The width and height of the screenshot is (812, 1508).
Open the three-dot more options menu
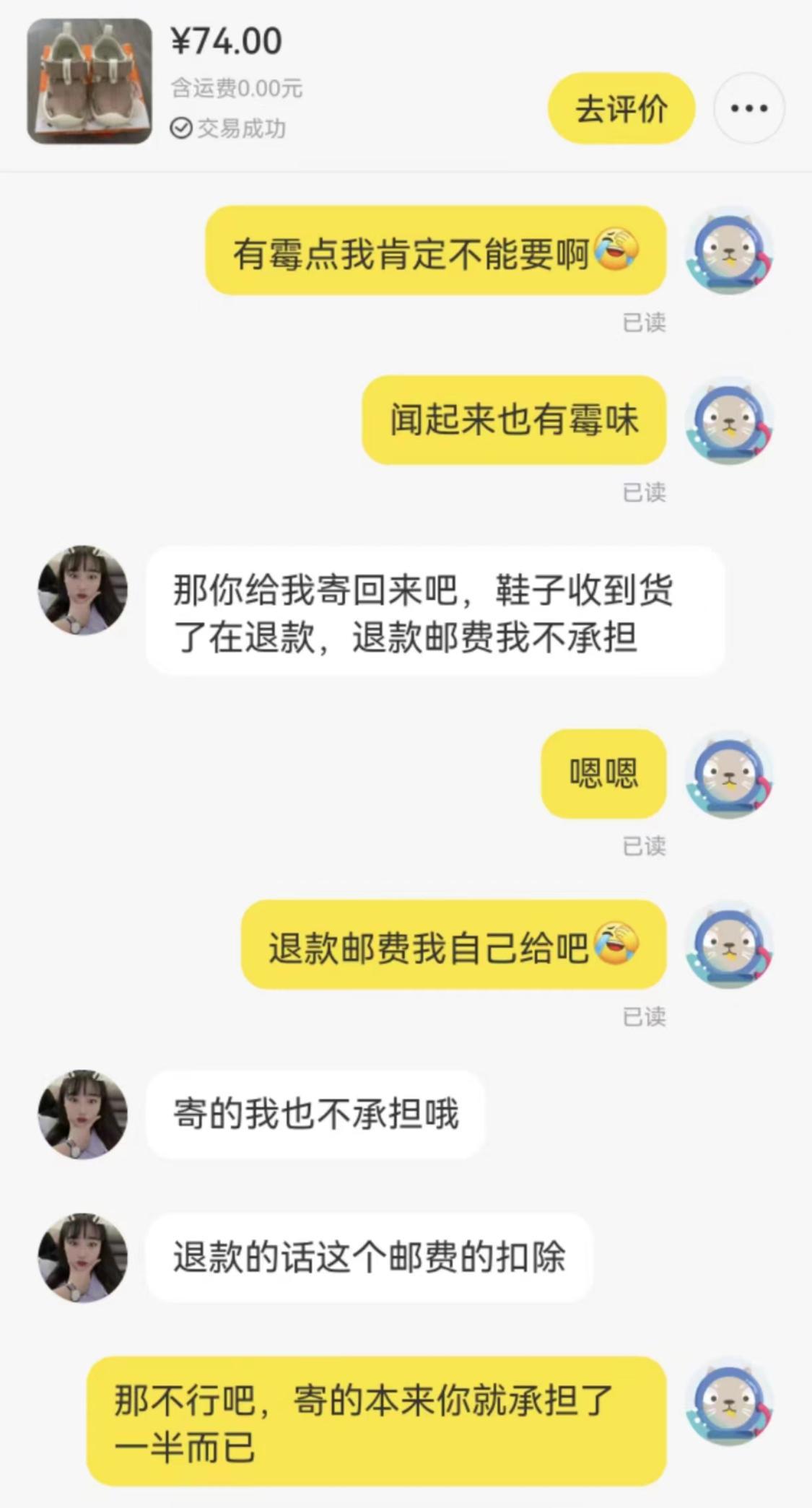(748, 108)
